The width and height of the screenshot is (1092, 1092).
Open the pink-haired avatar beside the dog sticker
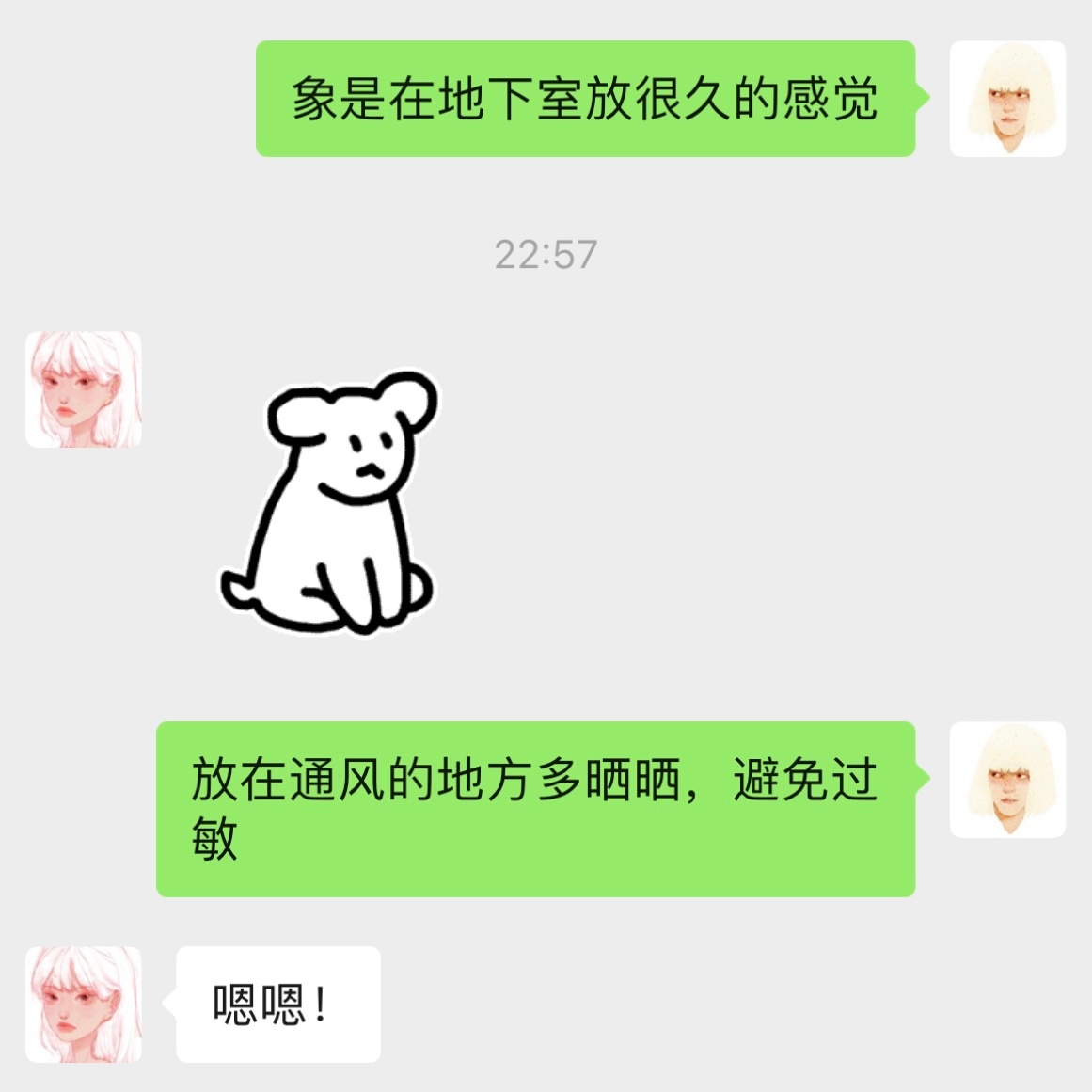coord(83,389)
